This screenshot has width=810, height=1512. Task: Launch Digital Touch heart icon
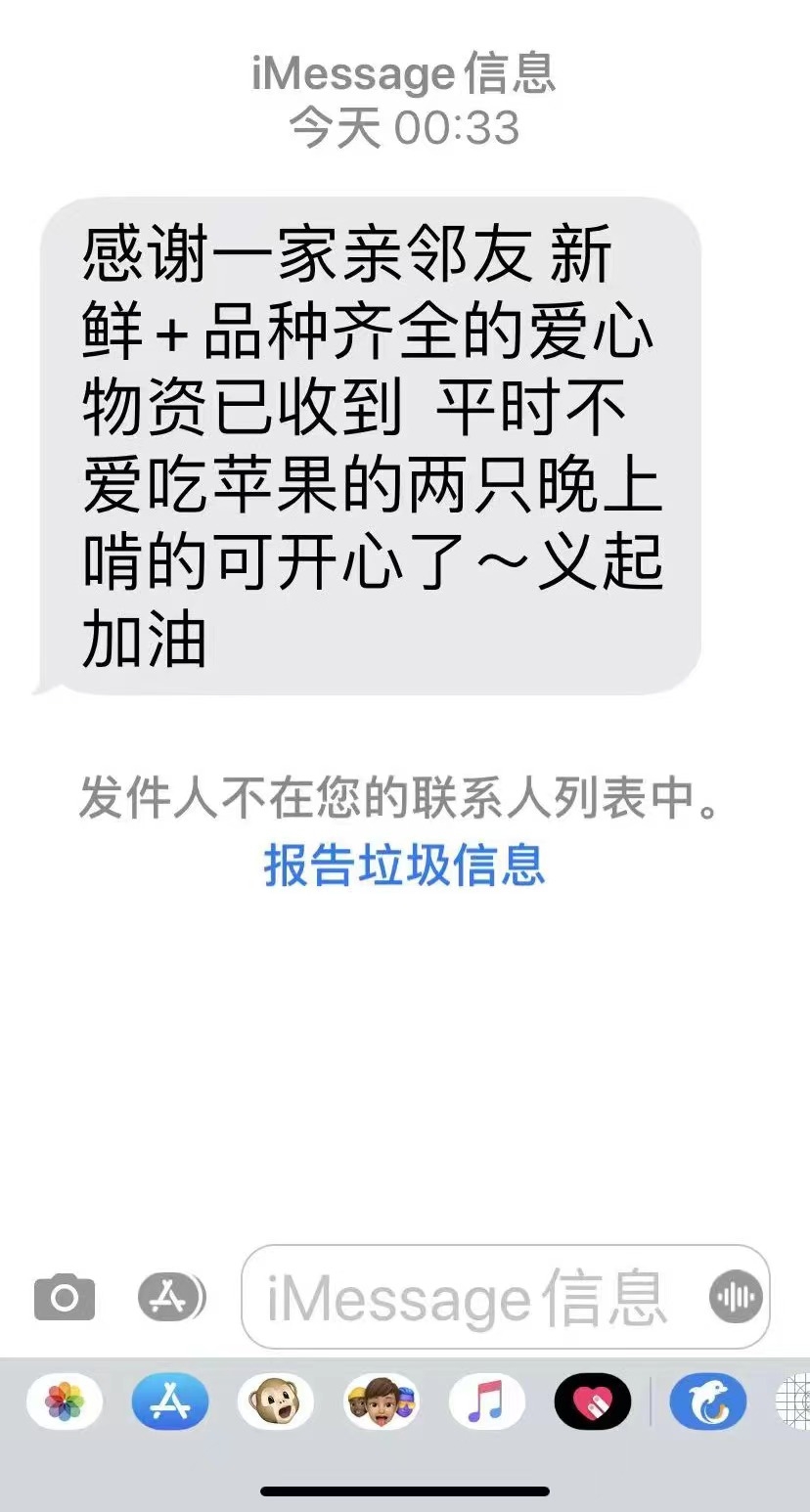click(x=592, y=1402)
